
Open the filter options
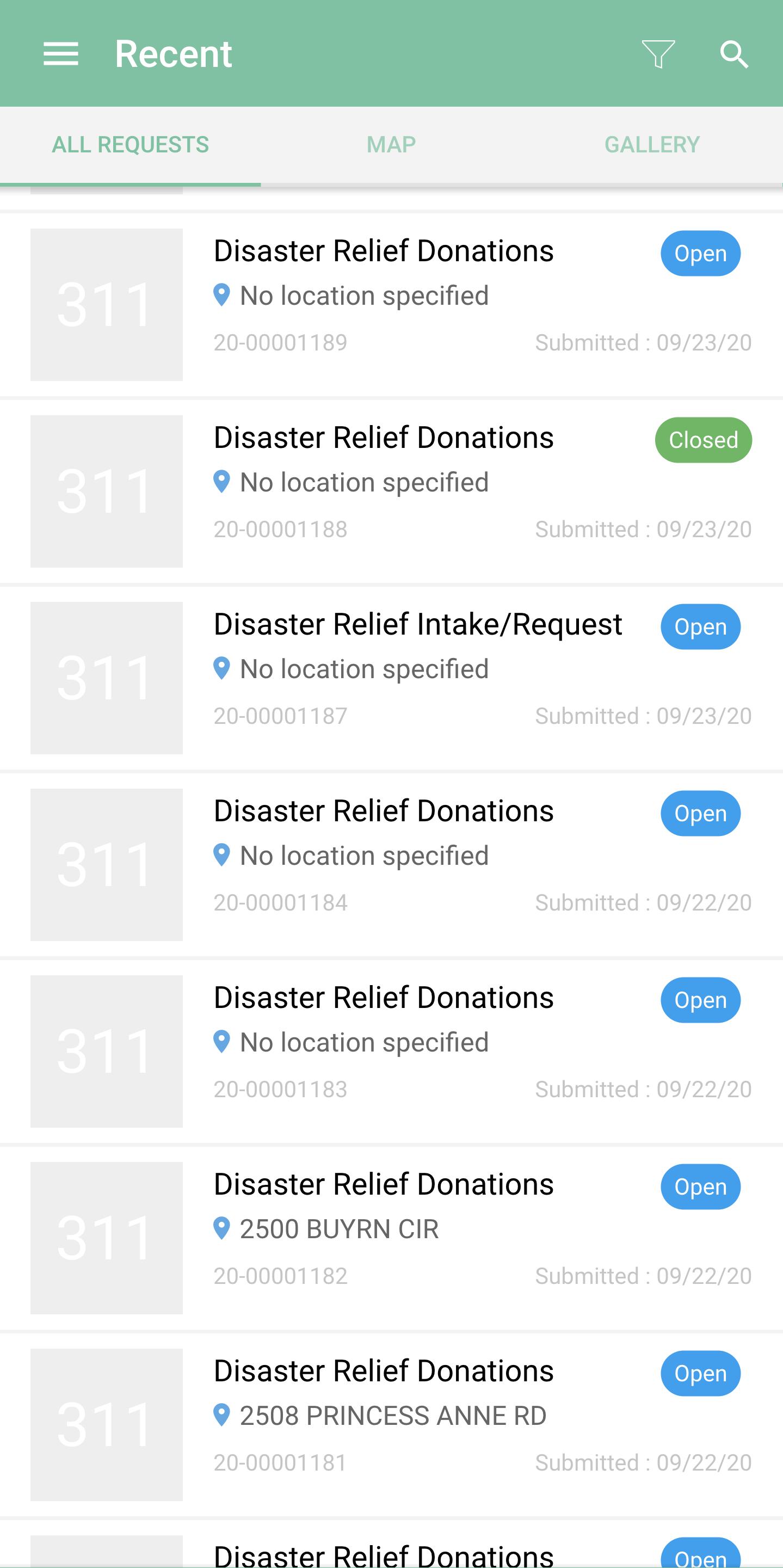click(x=658, y=54)
